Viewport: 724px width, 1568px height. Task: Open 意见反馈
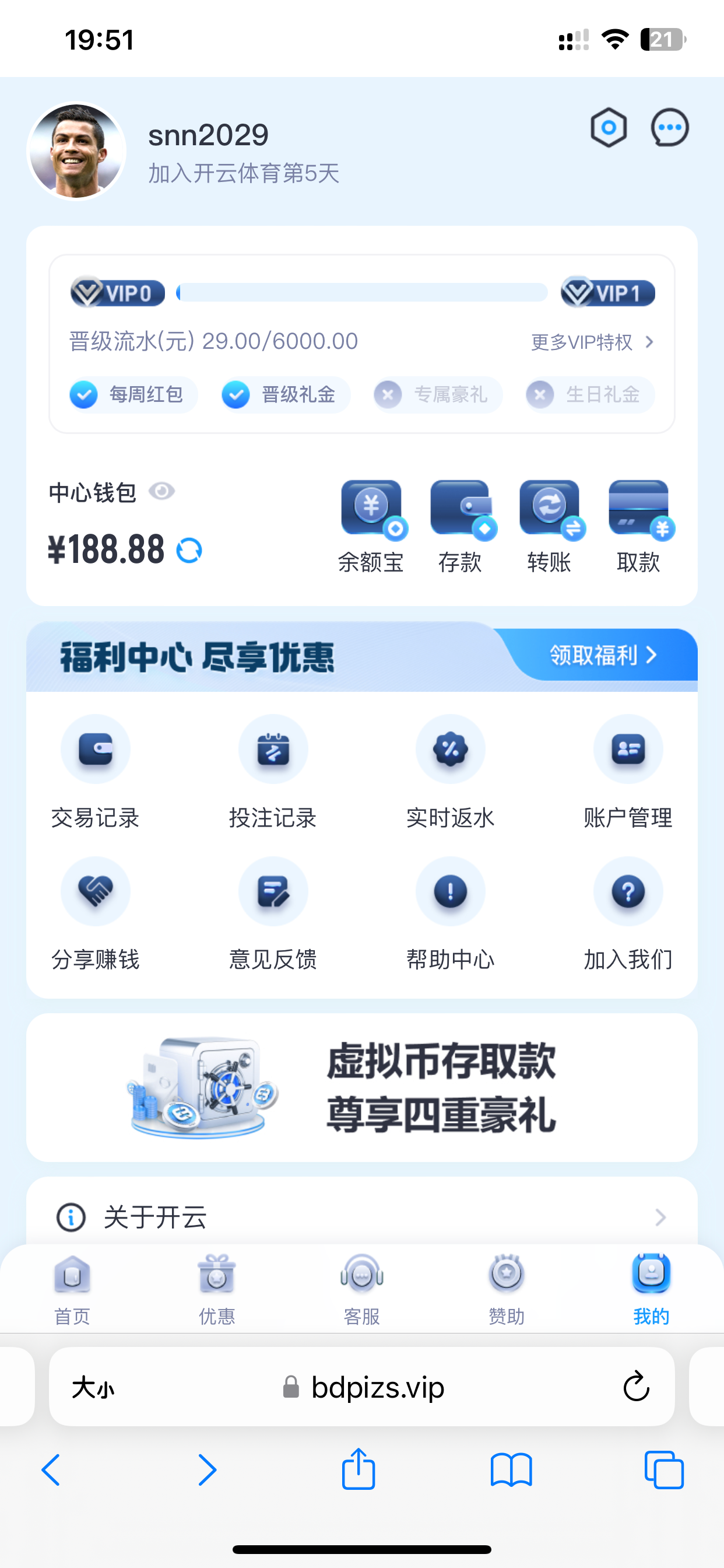[x=273, y=913]
